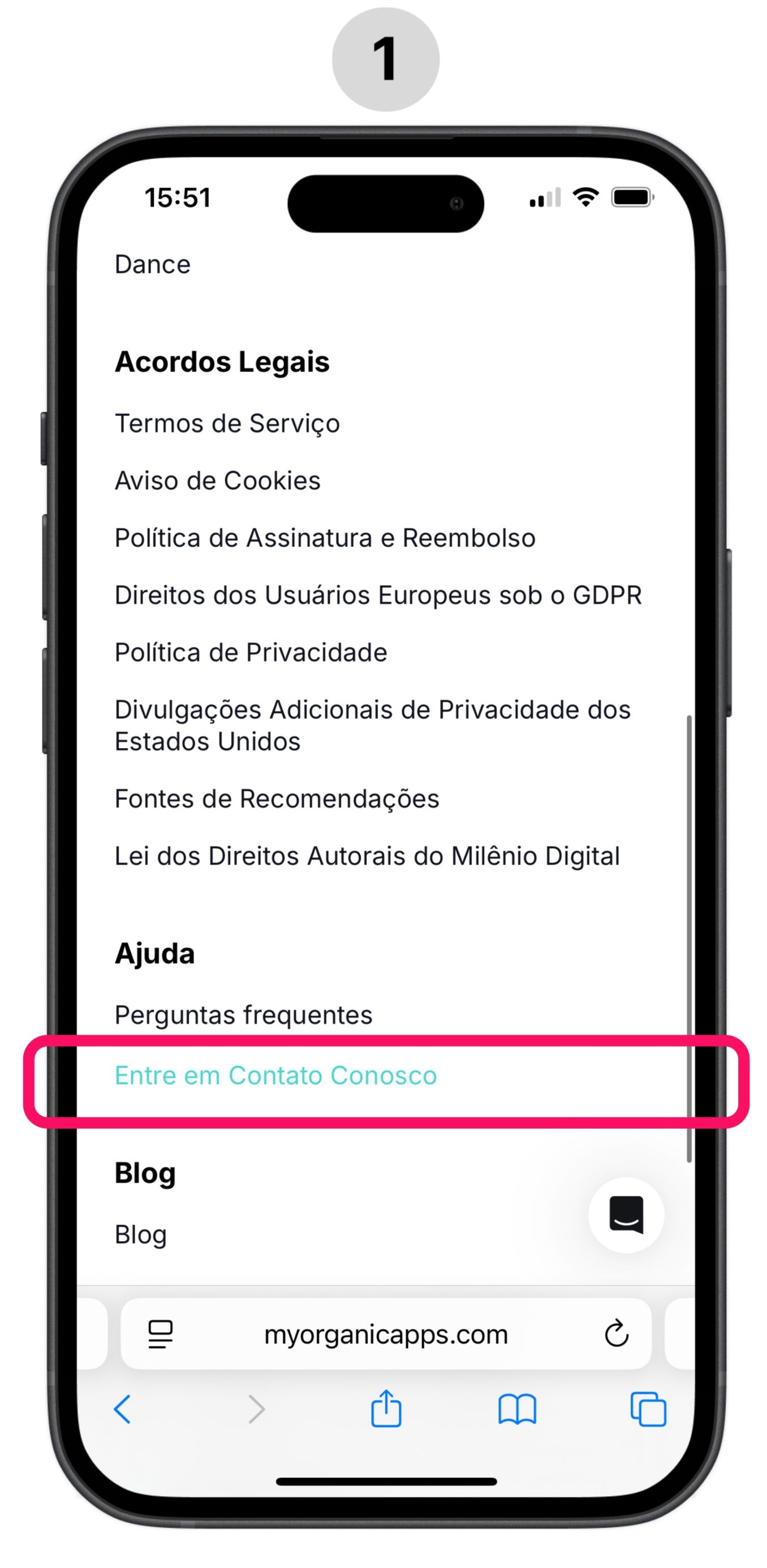Viewport: 767px width, 1568px height.
Task: Tap the back navigation arrow
Action: click(x=122, y=1410)
